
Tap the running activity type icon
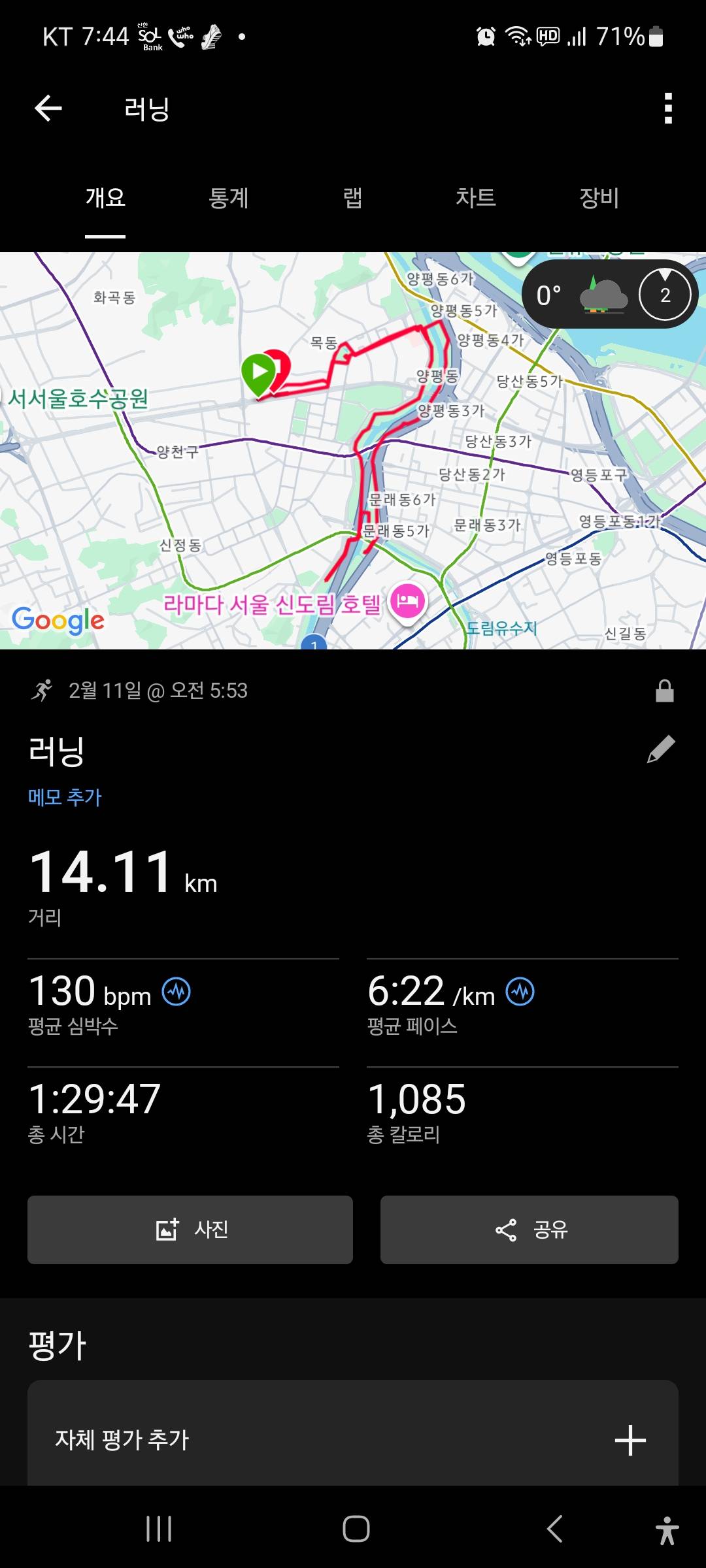point(43,691)
